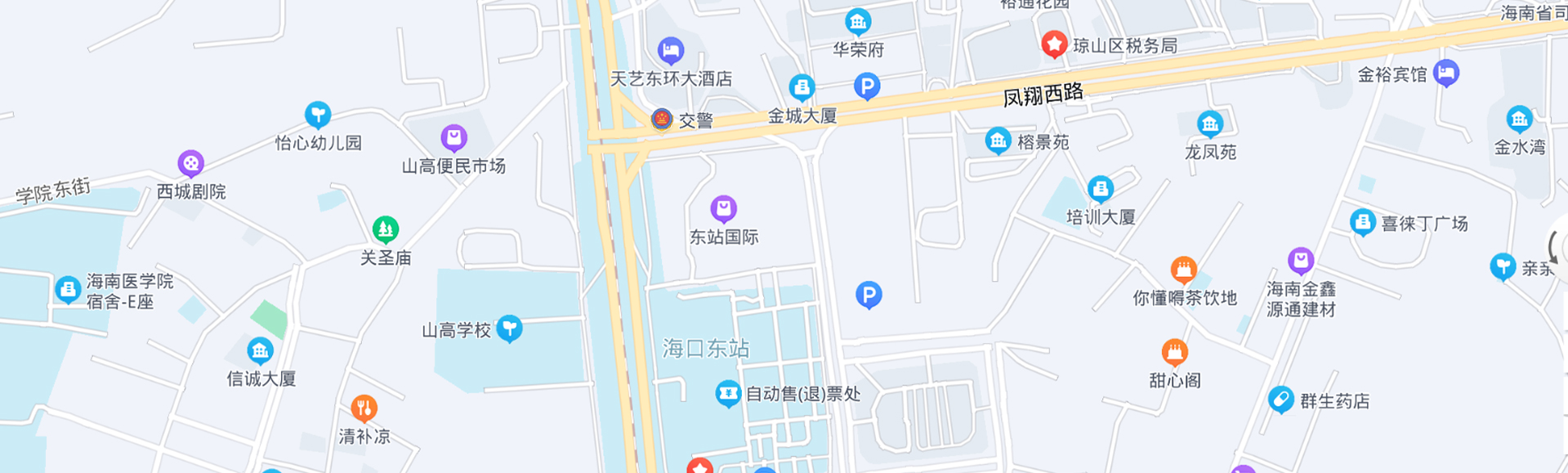Viewport: 1568px width, 473px height.
Task: Open the 琼山区税务局 starred place marker
Action: point(1054,44)
